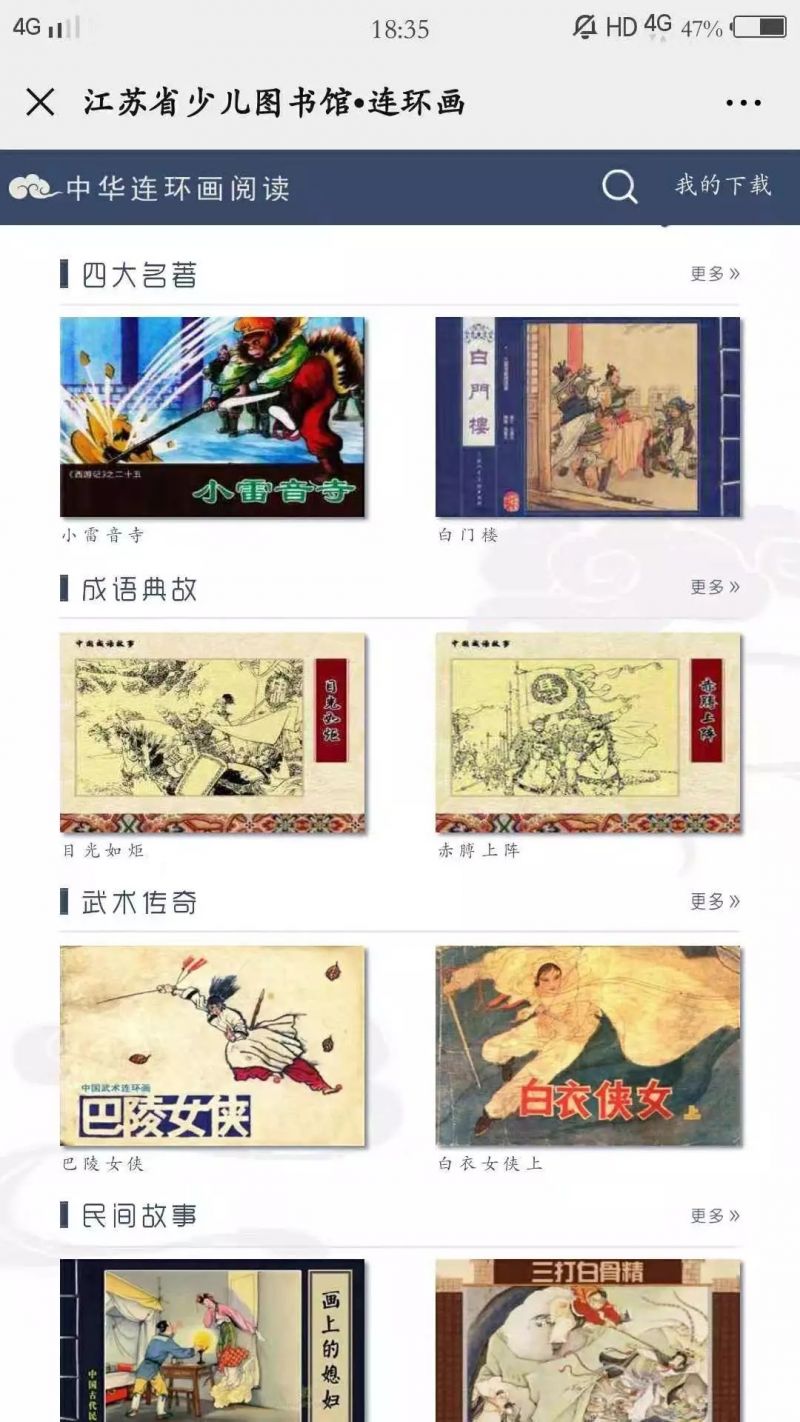Open the 三打白骨精 comic
Viewport: 800px width, 1422px height.
[x=588, y=1340]
